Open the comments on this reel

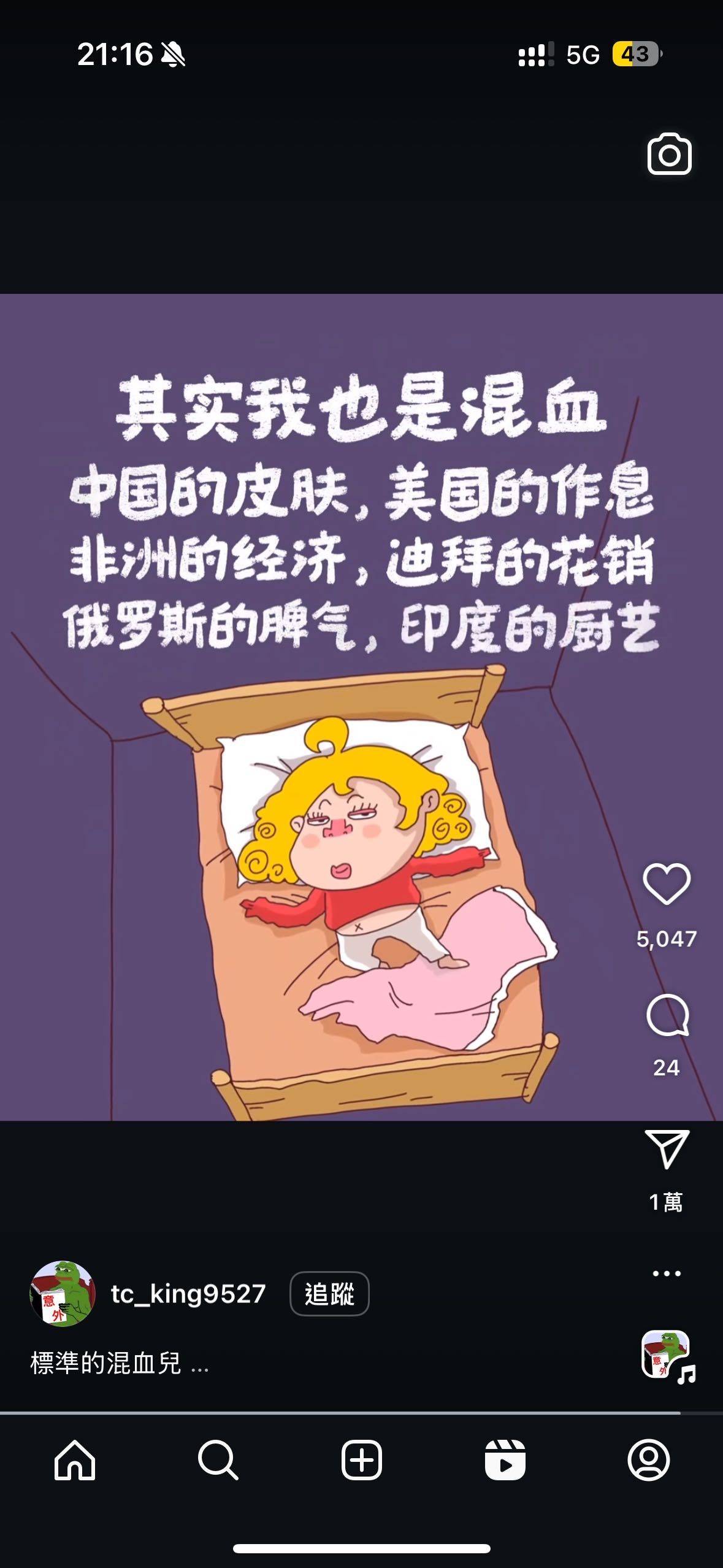[x=667, y=1015]
